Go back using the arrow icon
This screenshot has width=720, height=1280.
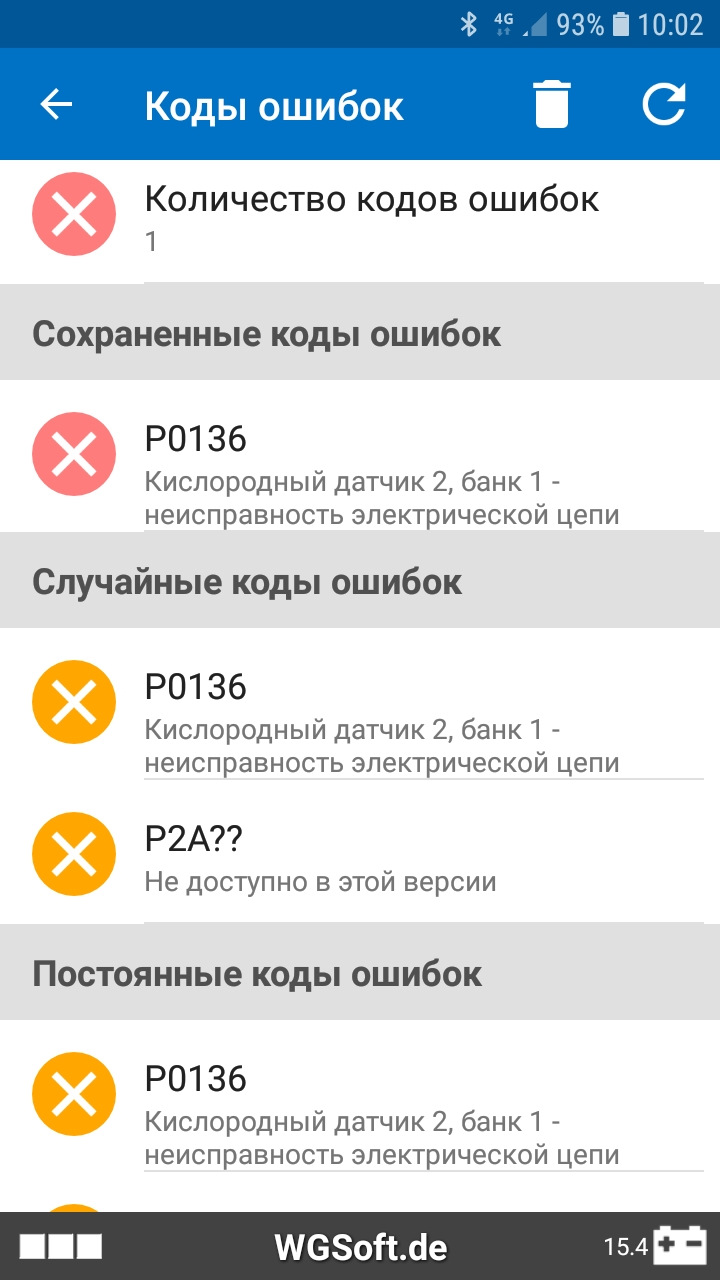point(56,105)
